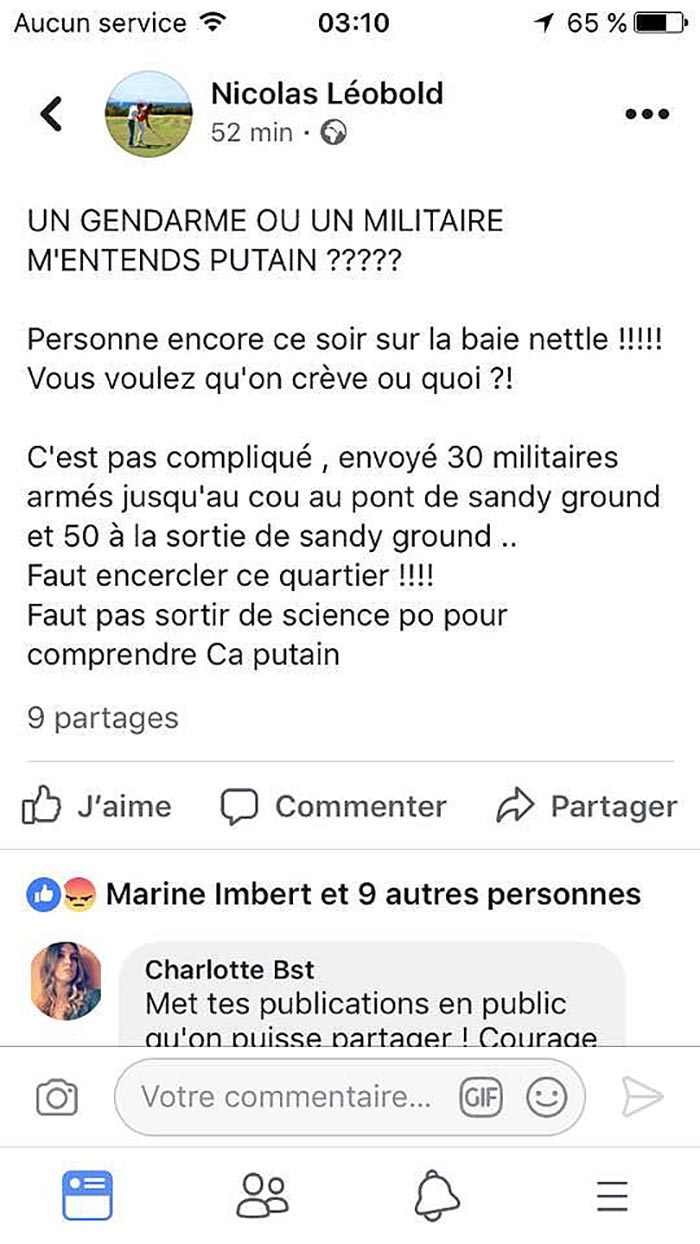The image size is (700, 1244).
Task: Share the post via Partager
Action: 587,807
